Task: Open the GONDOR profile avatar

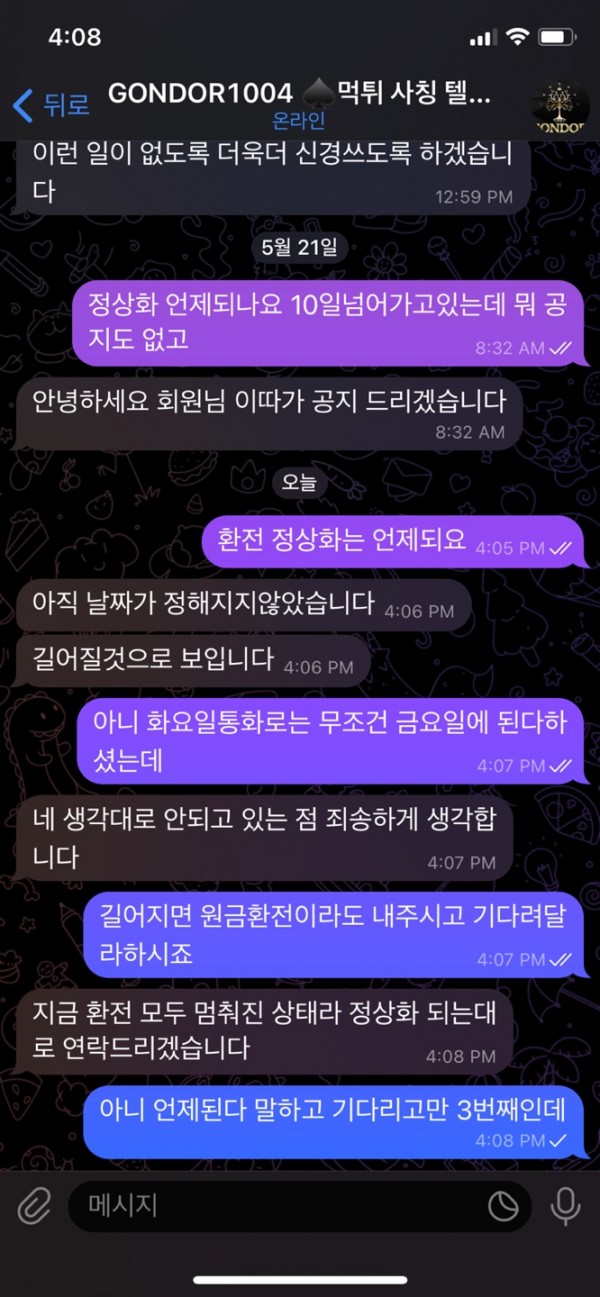Action: (565, 103)
